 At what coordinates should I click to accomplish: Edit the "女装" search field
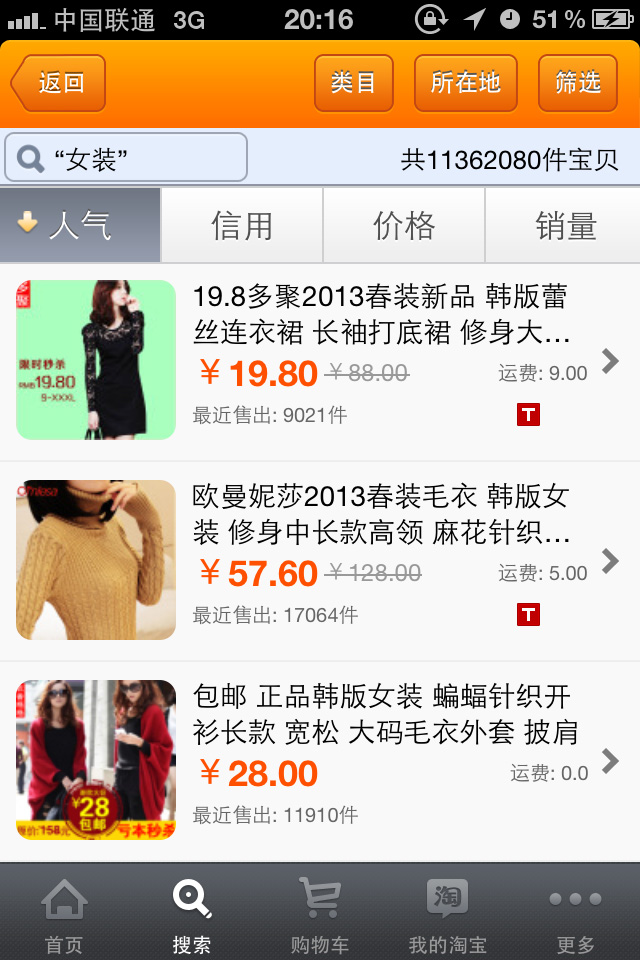point(126,158)
